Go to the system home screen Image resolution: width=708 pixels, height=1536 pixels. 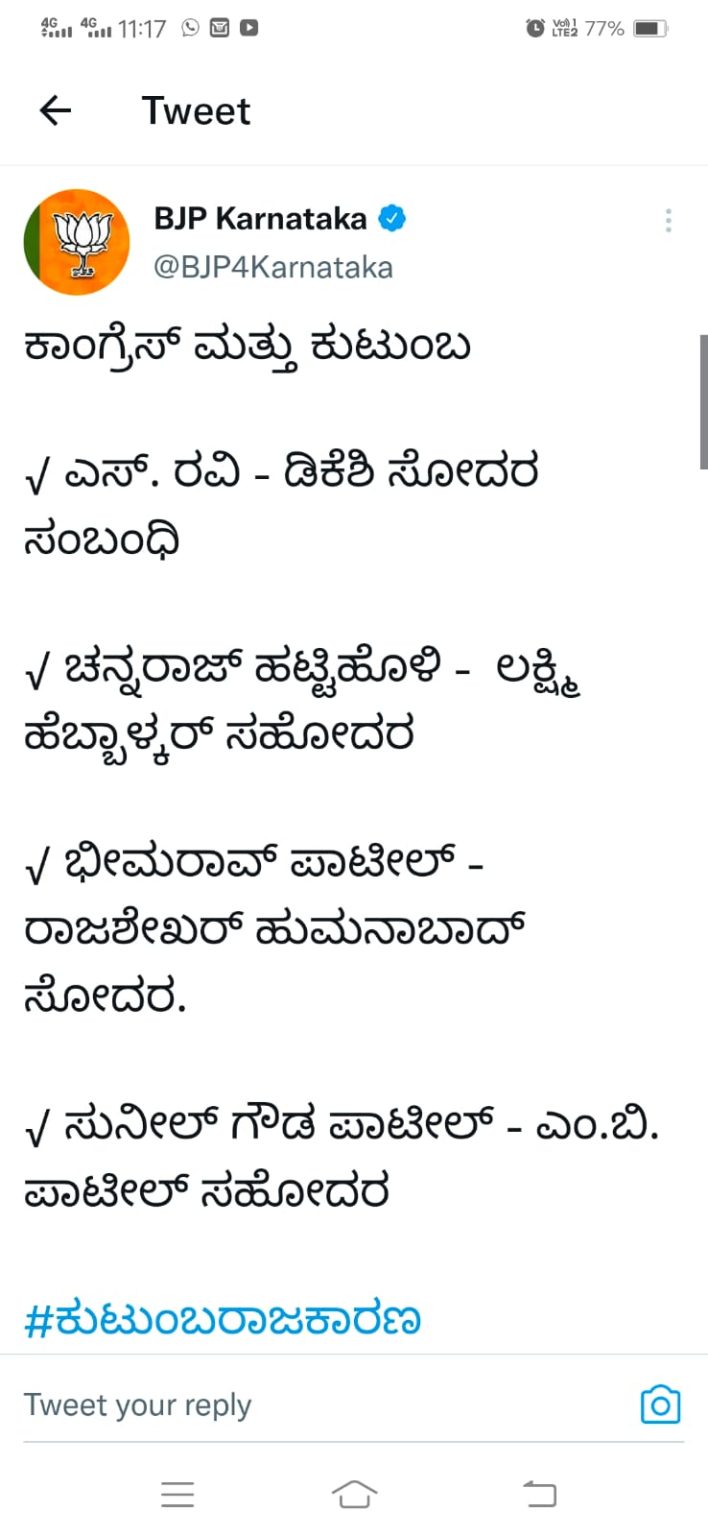(354, 1494)
